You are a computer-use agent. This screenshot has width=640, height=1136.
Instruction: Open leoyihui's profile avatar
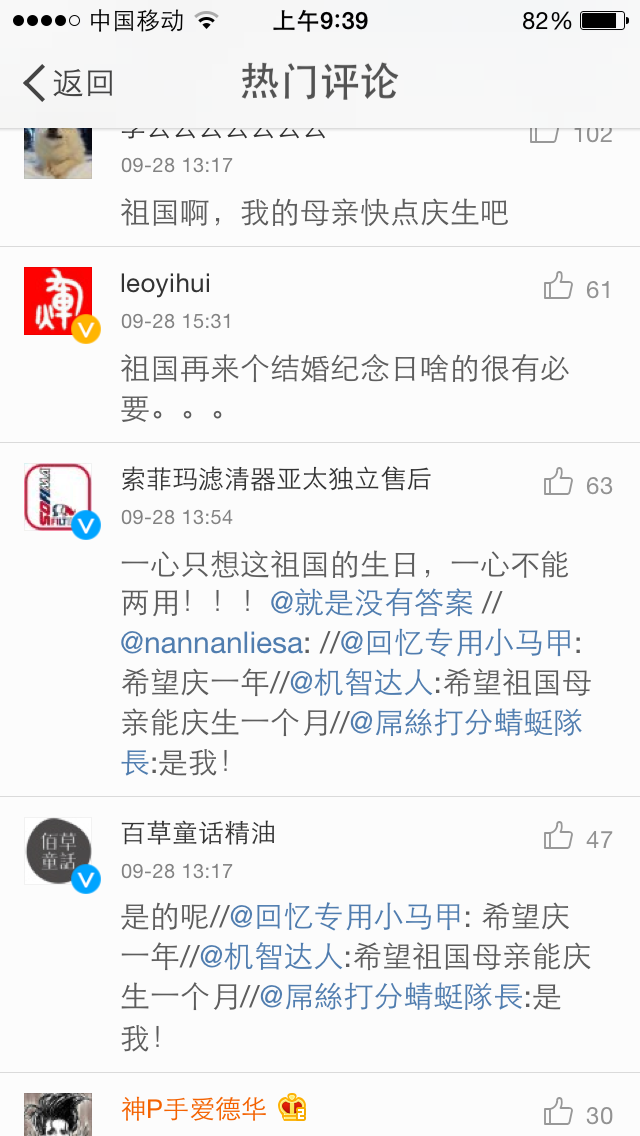(x=58, y=301)
